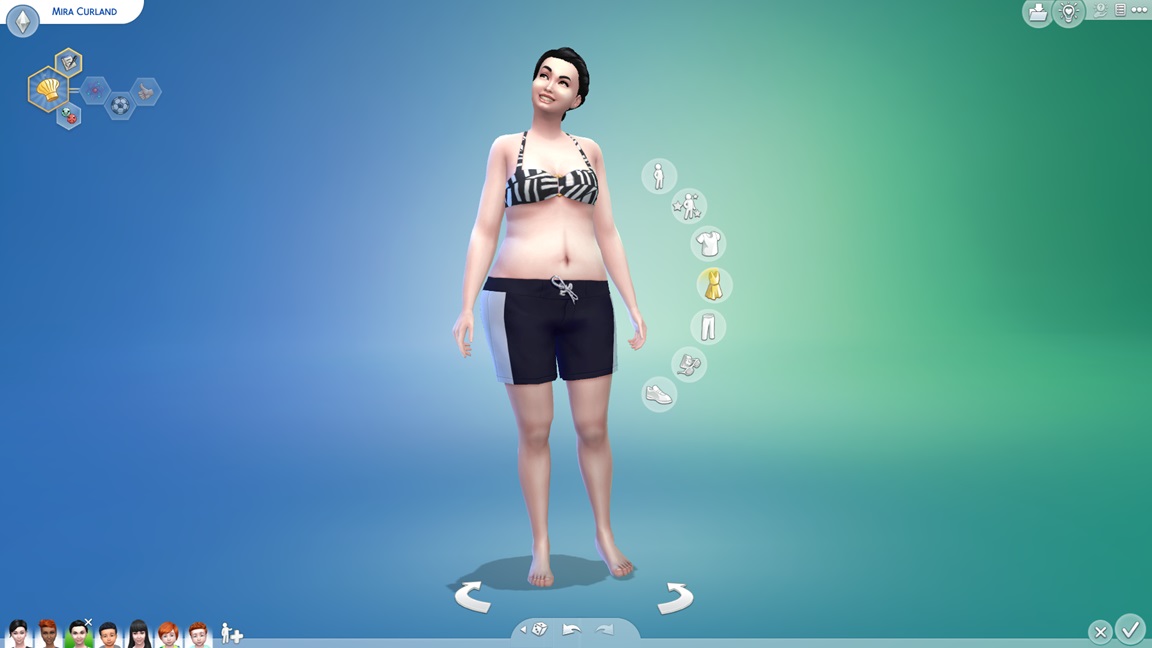The image size is (1152, 648).
Task: Open the three-dots options menu
Action: [x=1139, y=10]
